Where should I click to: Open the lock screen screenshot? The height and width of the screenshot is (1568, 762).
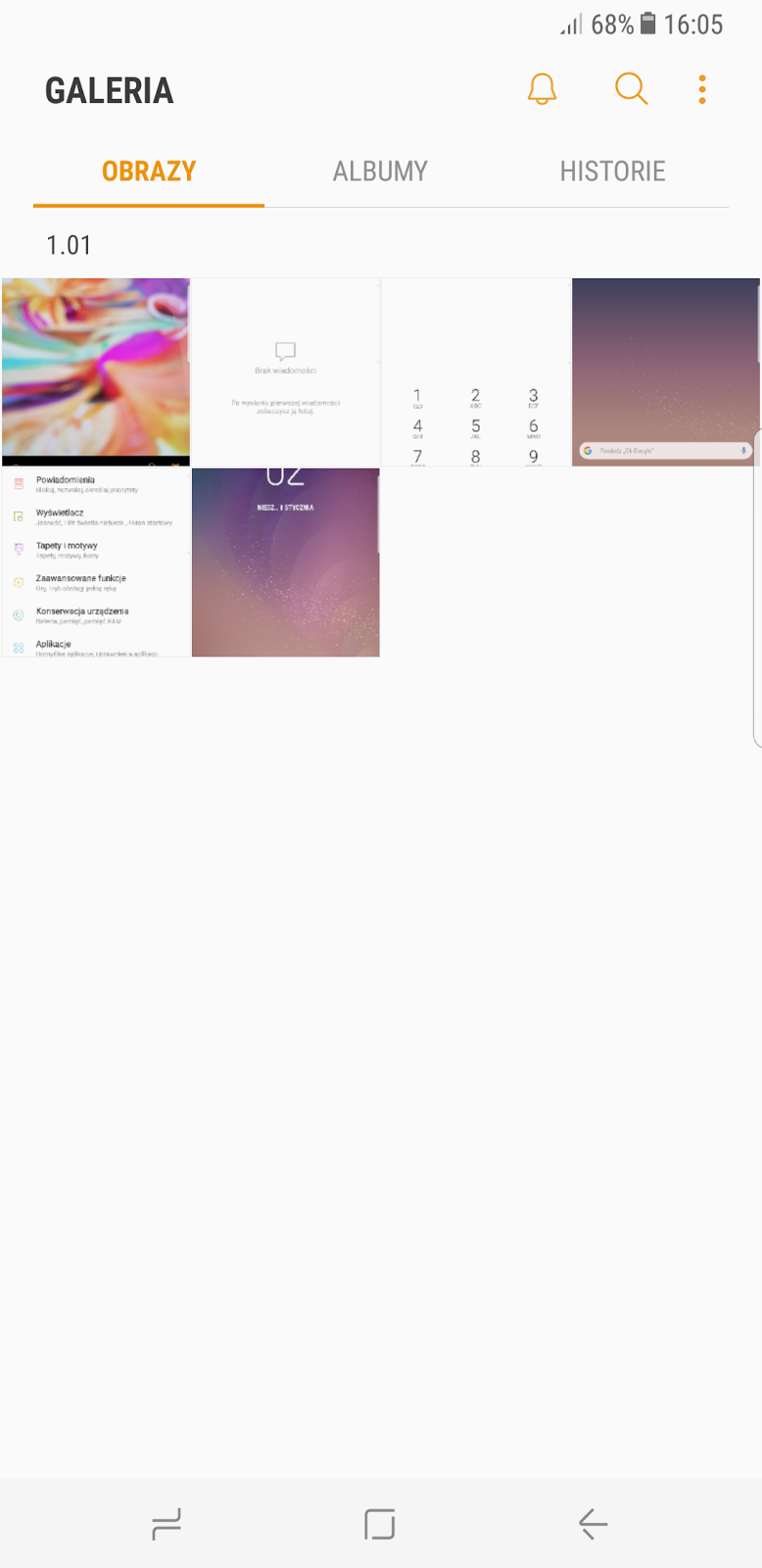(285, 563)
